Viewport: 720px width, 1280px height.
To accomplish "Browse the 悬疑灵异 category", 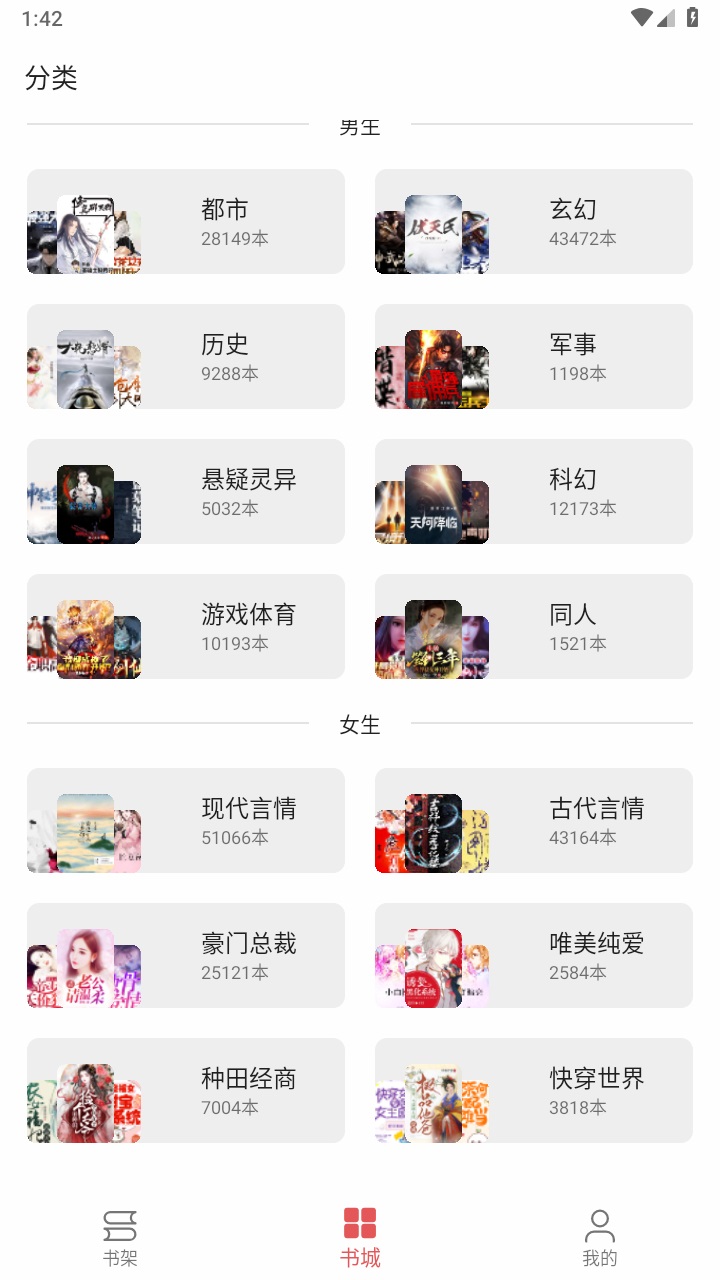I will pos(185,491).
